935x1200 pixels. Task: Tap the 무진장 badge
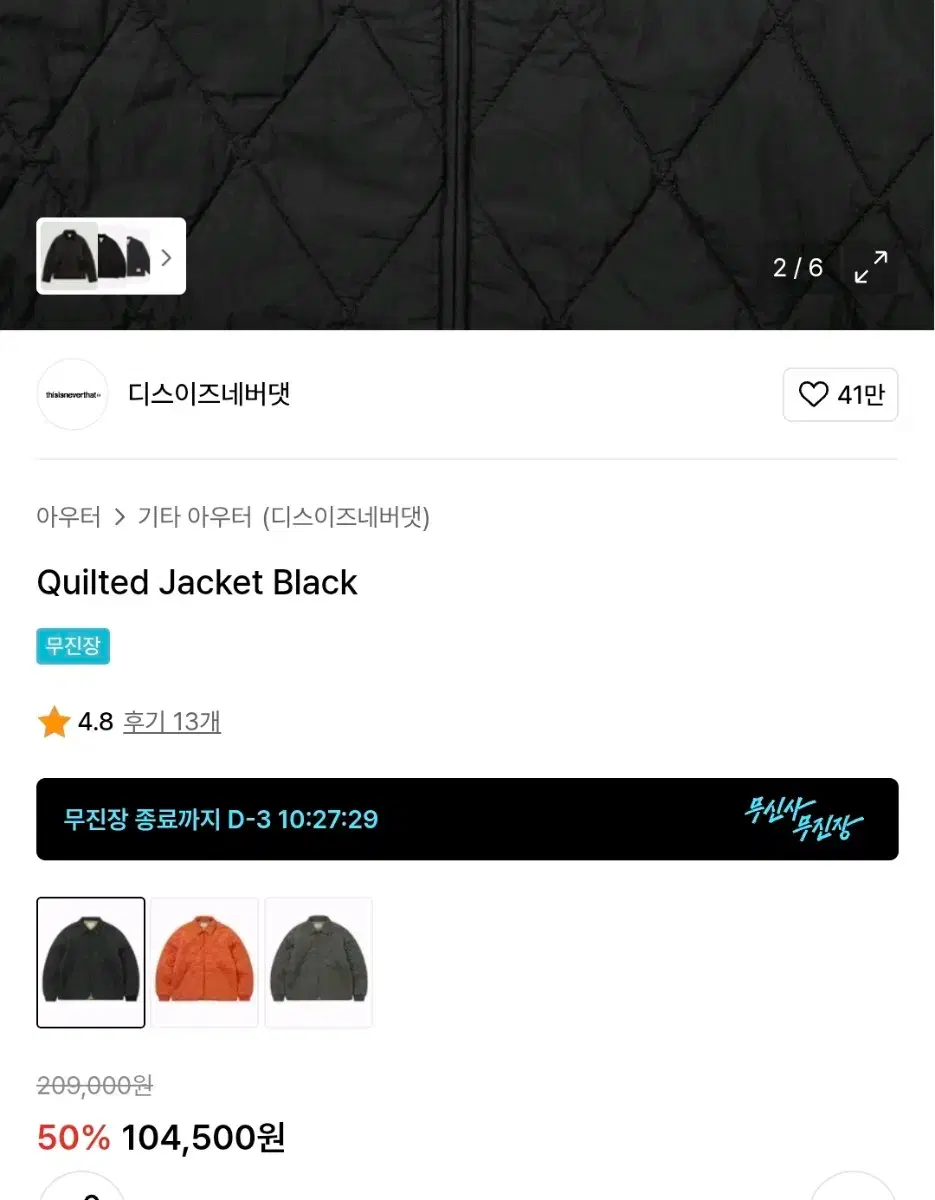pos(73,645)
